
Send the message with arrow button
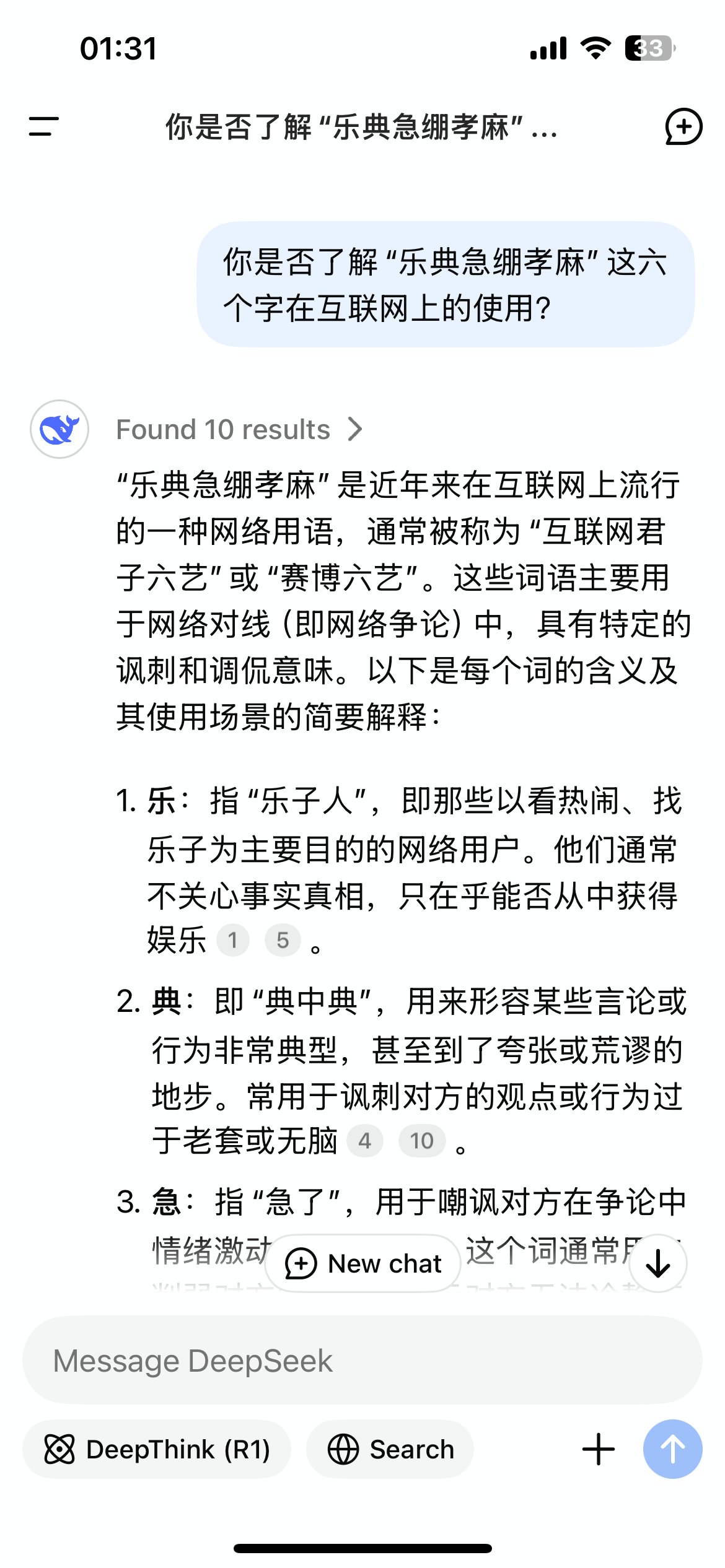(672, 1449)
